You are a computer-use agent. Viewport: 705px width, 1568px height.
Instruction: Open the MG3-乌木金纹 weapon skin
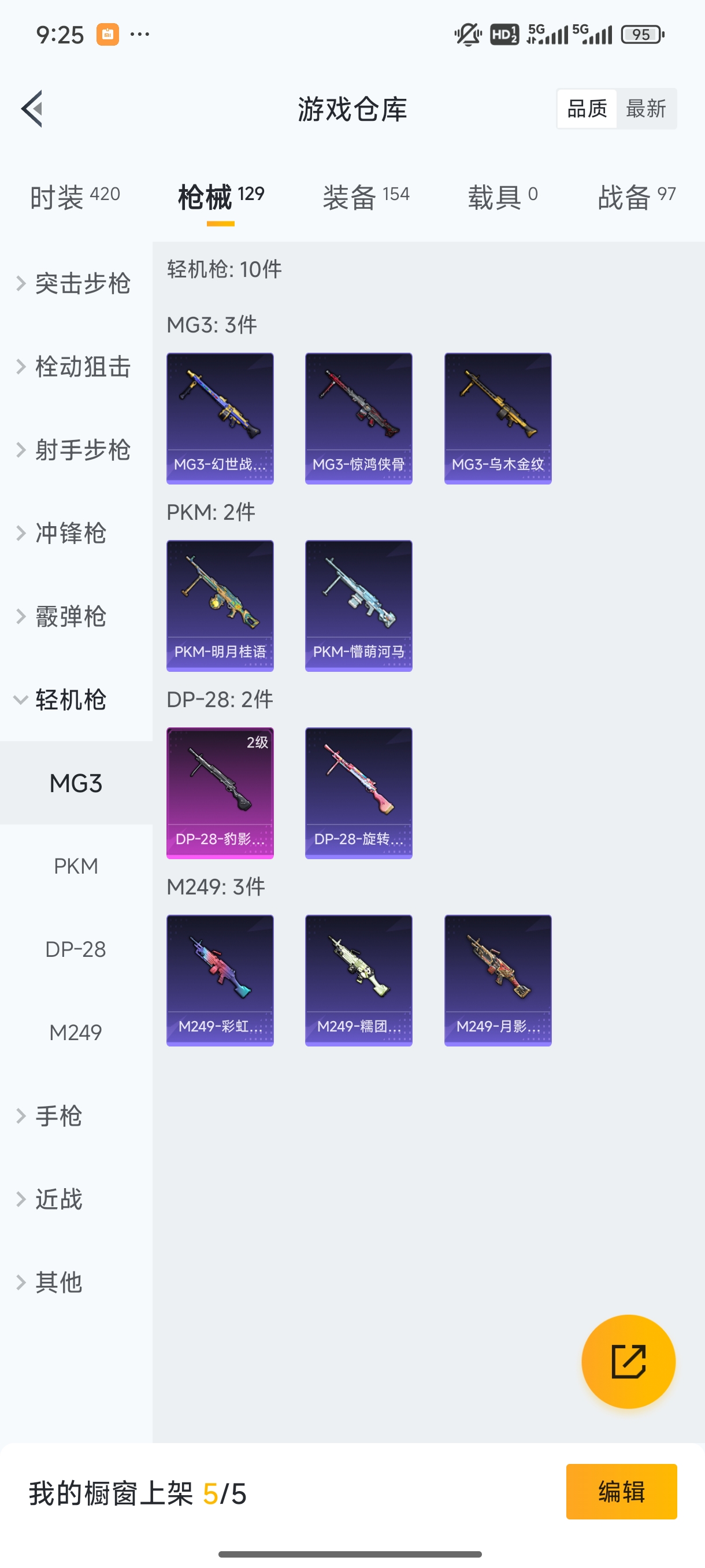(x=497, y=417)
